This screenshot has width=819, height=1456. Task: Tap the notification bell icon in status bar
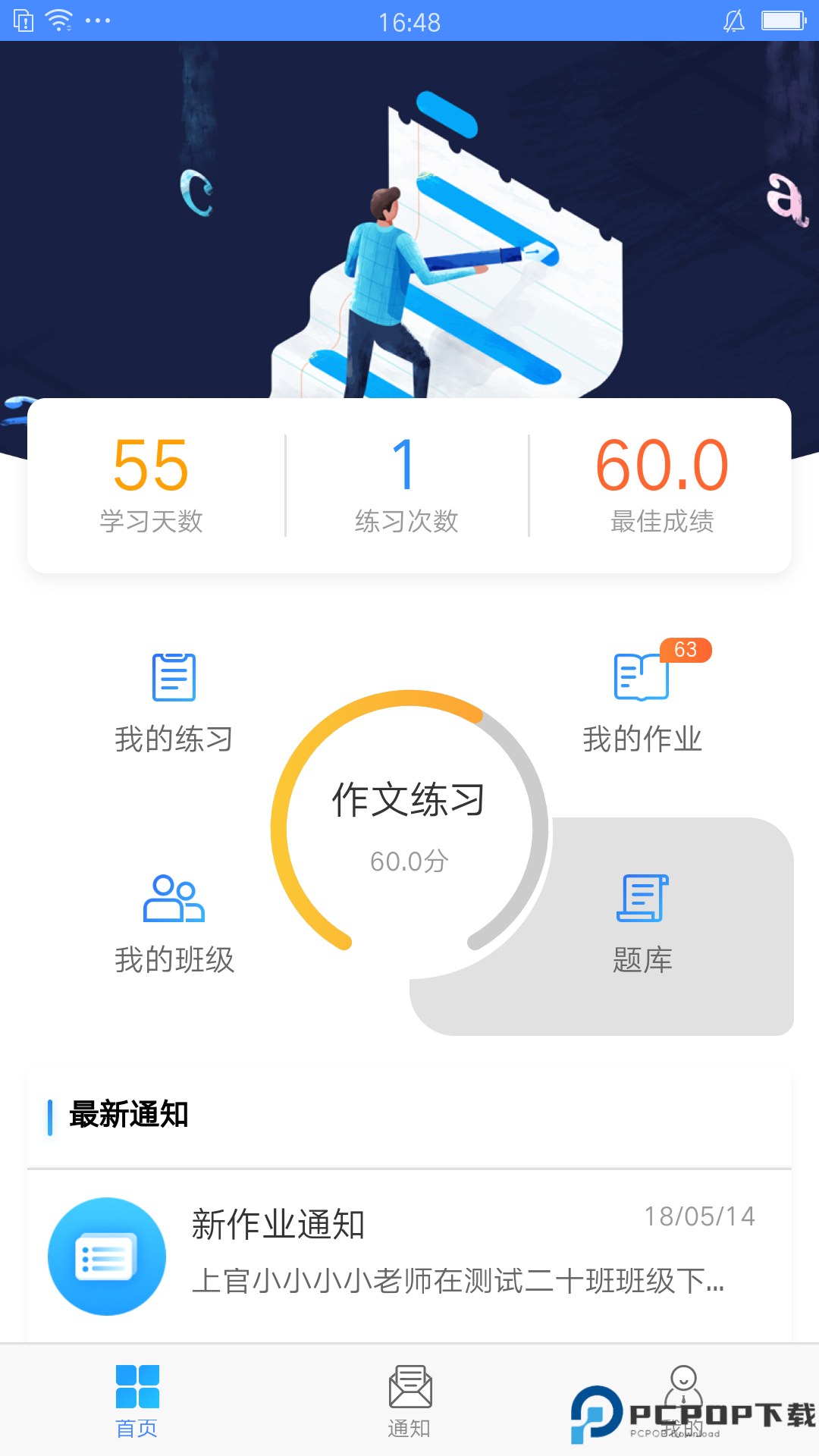[733, 20]
